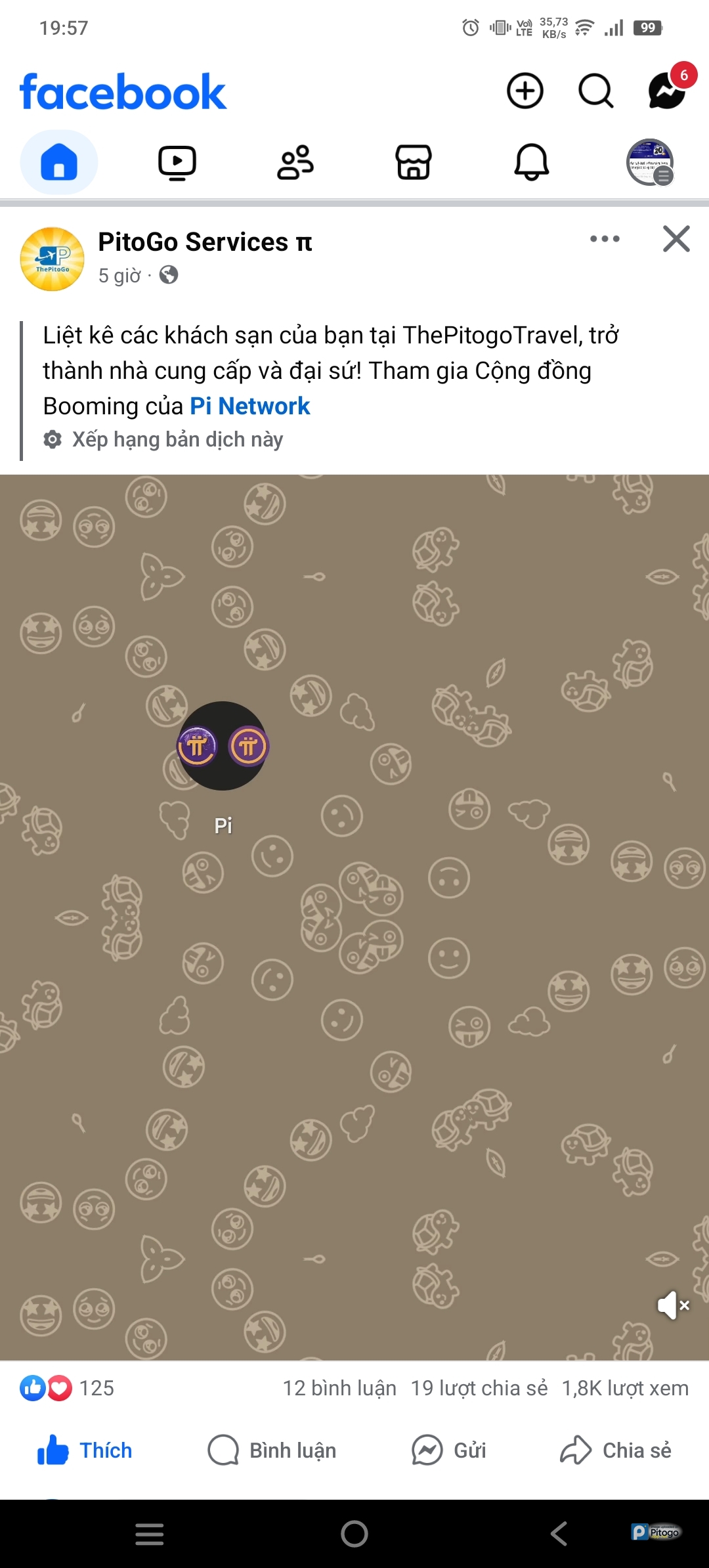This screenshot has height=1568, width=709.
Task: Open PitoGo Services page avatar
Action: (53, 259)
